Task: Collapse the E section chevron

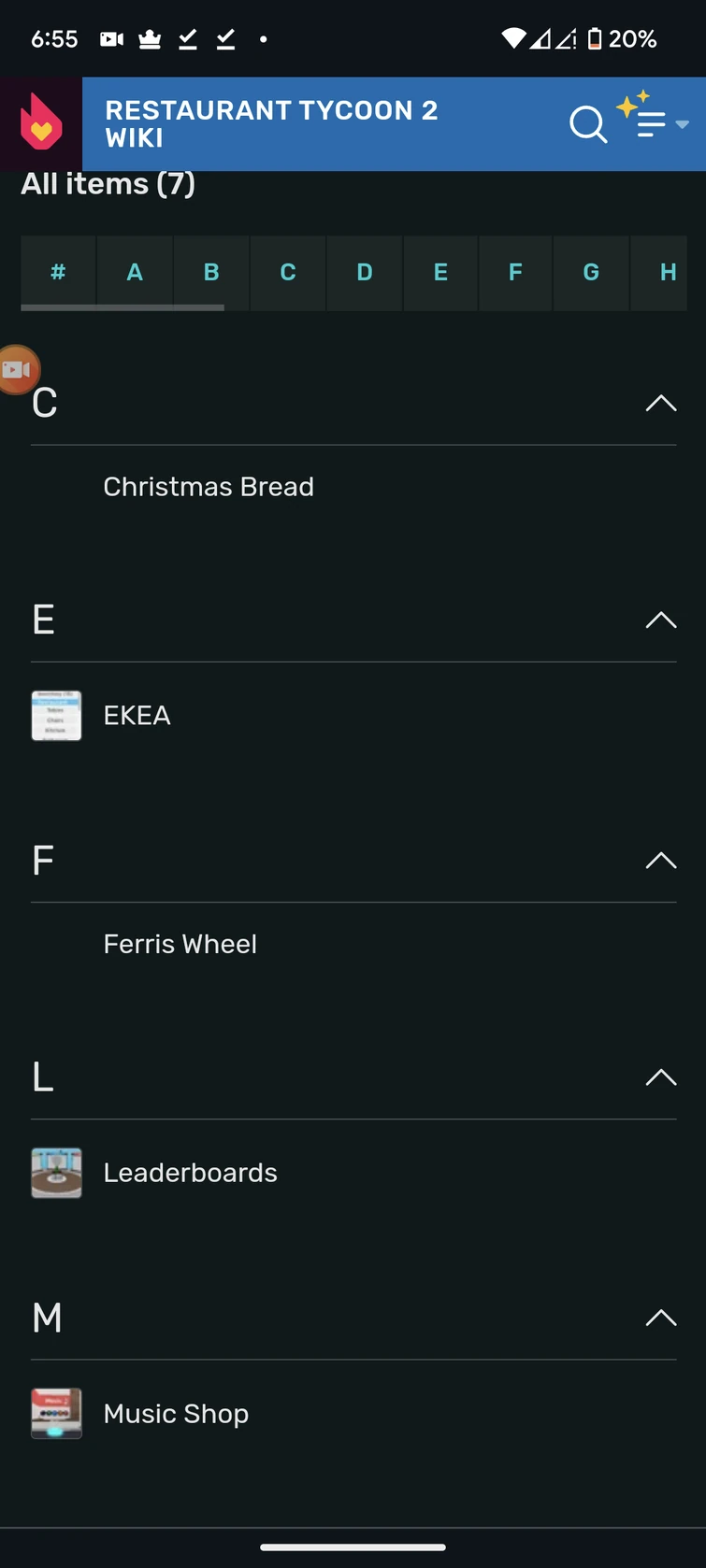Action: coord(661,620)
